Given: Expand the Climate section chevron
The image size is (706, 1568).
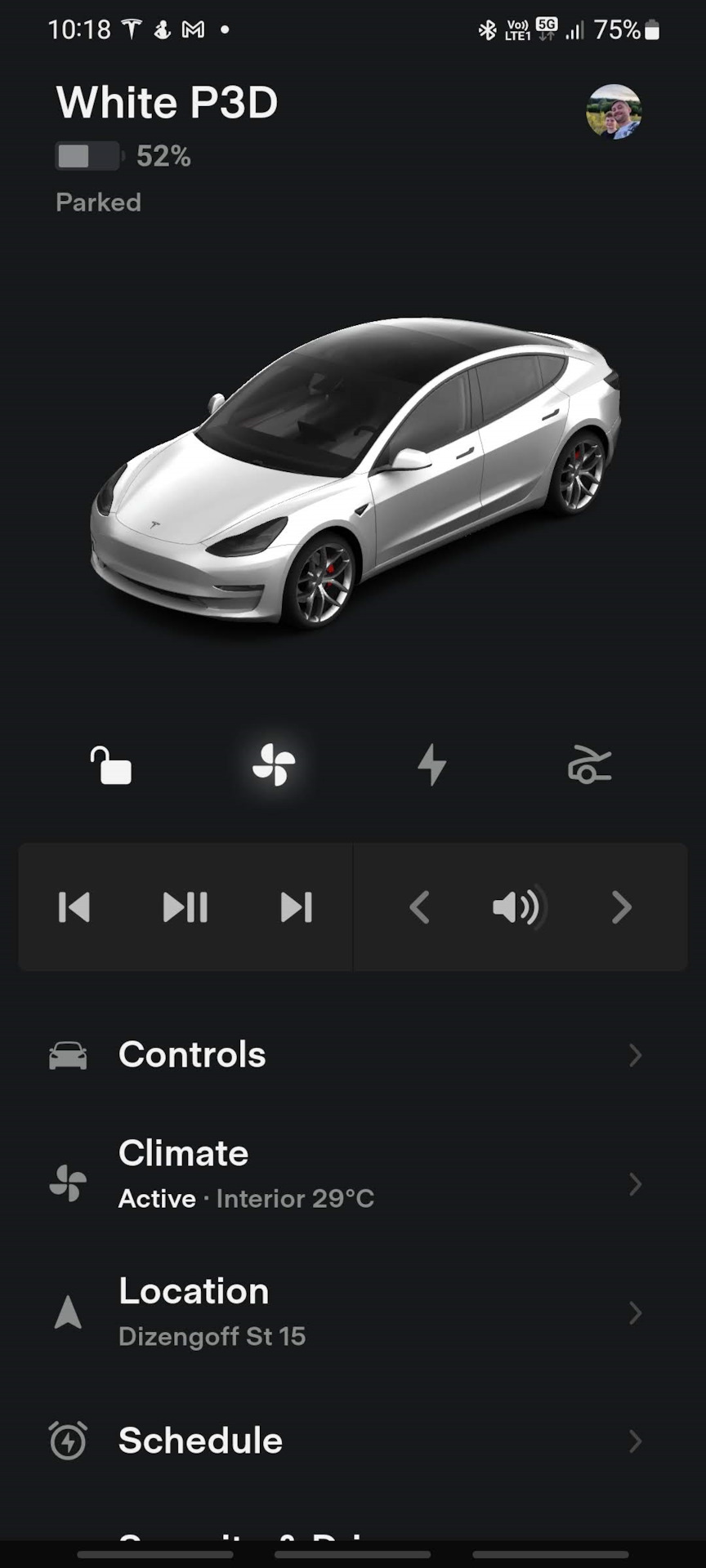Looking at the screenshot, I should pyautogui.click(x=637, y=1183).
